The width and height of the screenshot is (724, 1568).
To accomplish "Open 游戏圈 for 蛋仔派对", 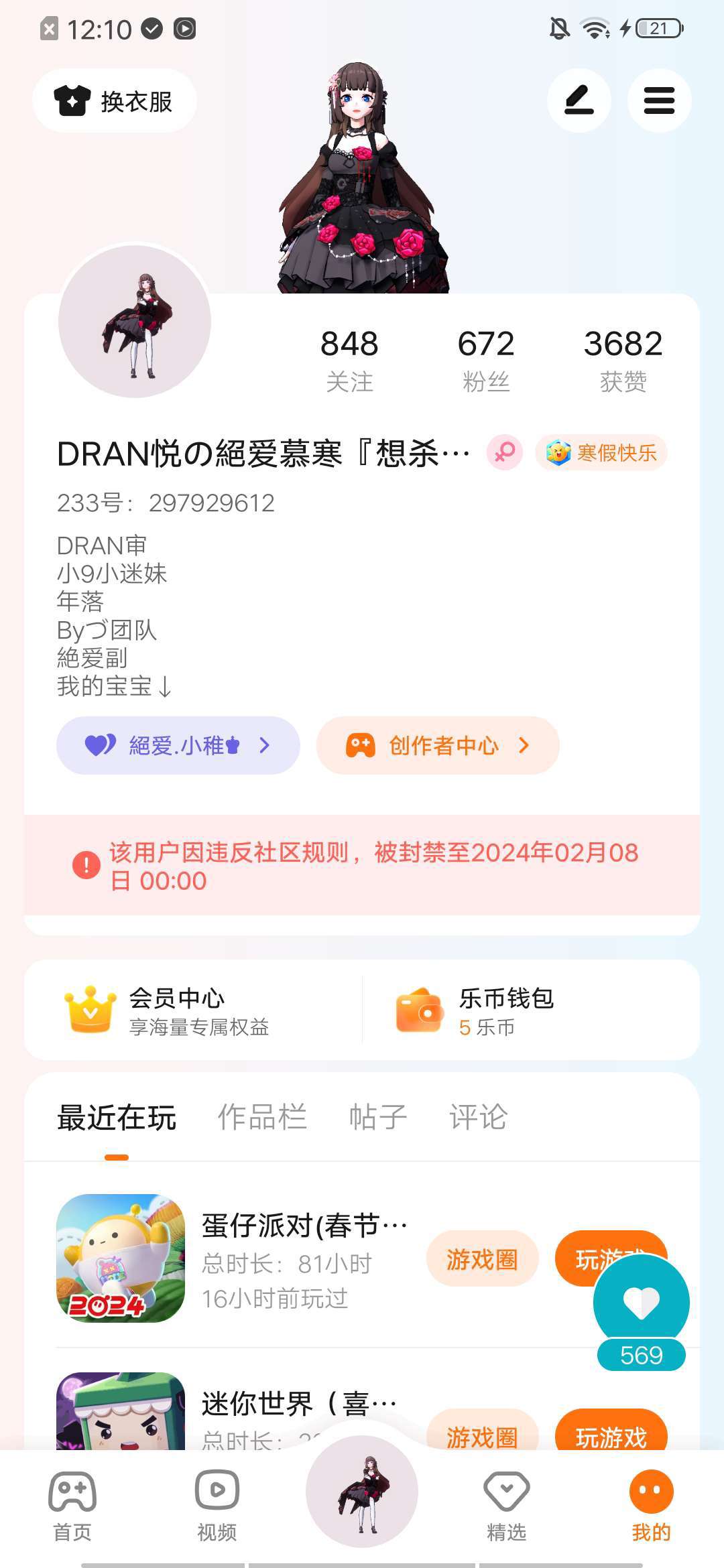I will pos(482,1259).
